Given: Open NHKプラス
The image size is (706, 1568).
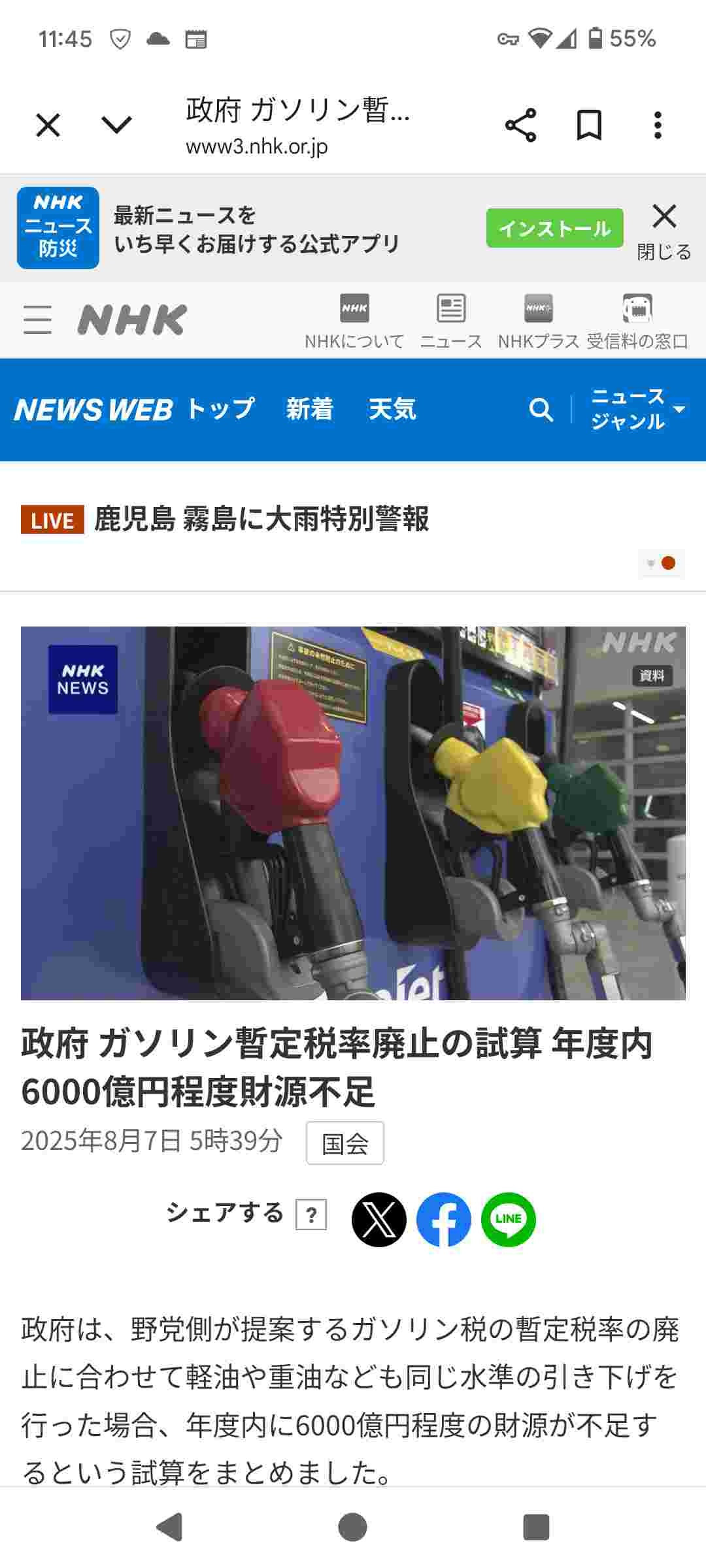Looking at the screenshot, I should click(x=539, y=321).
